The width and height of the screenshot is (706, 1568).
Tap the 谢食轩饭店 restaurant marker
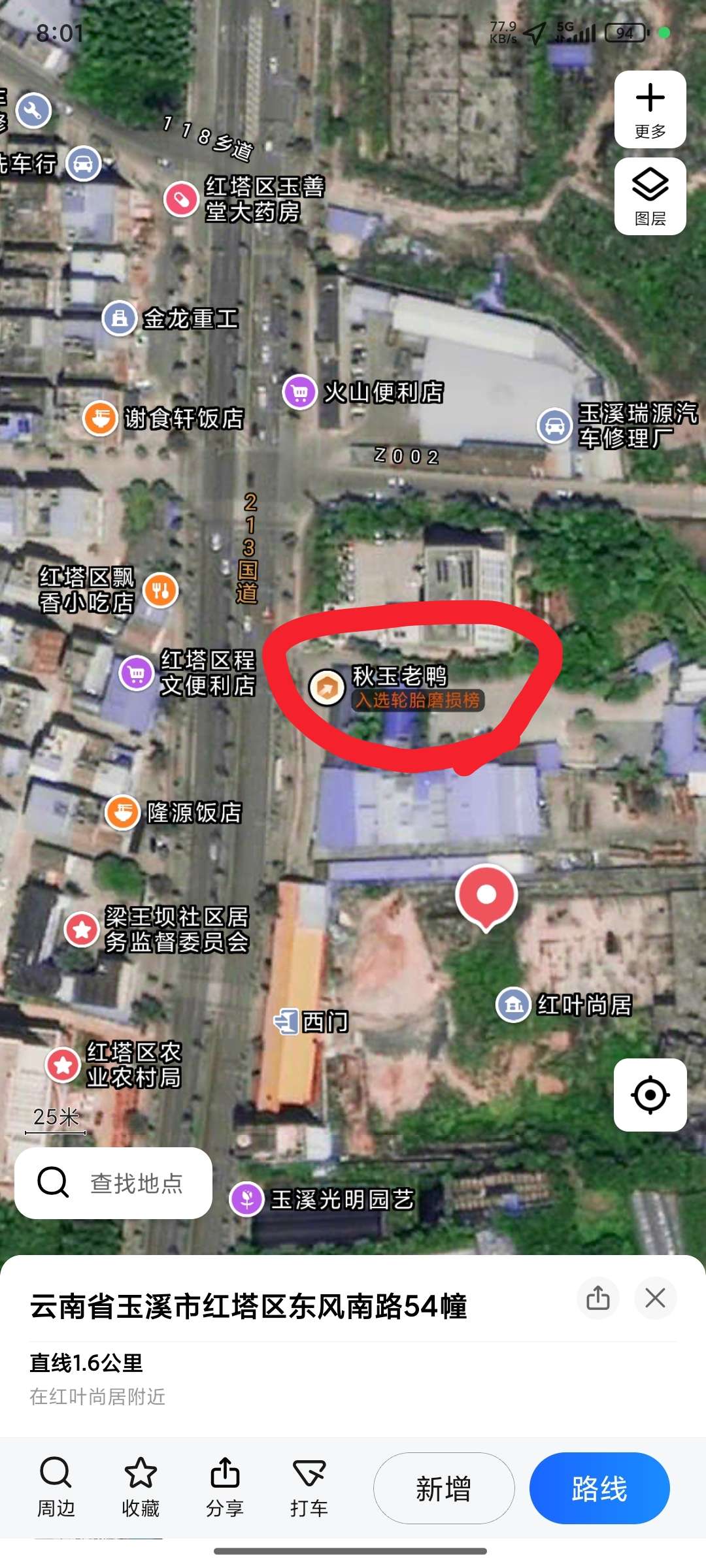click(101, 418)
